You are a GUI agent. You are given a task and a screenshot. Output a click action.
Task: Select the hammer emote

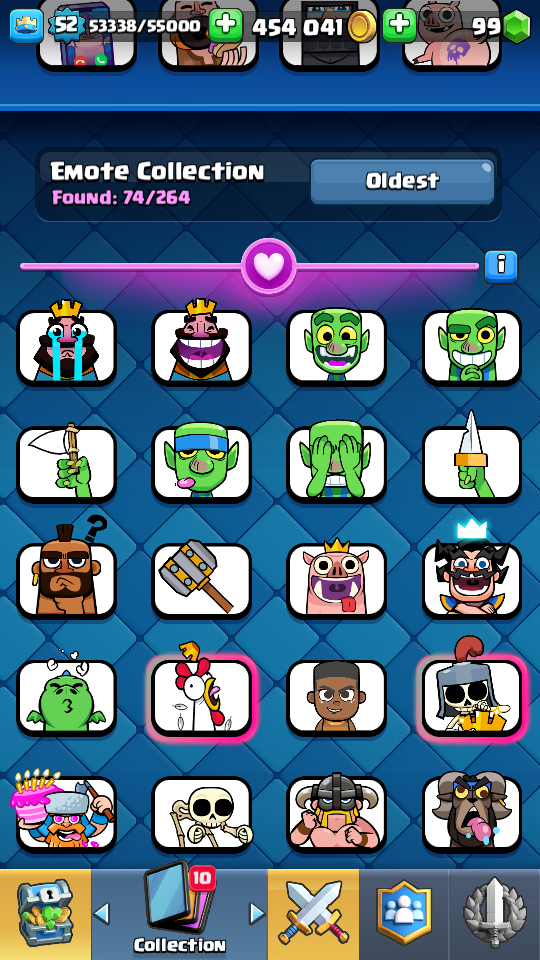(201, 579)
